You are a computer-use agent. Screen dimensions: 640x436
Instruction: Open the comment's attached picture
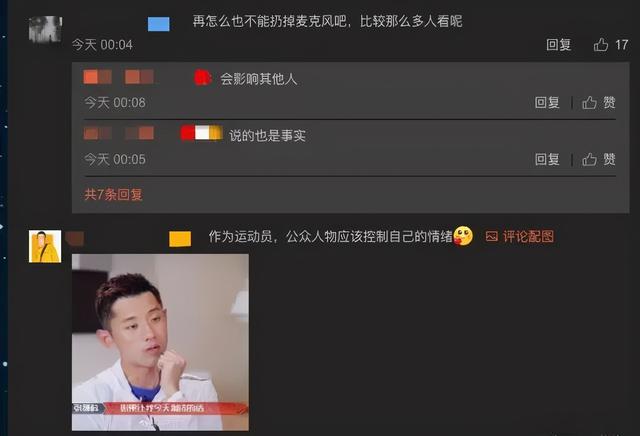pyautogui.click(x=160, y=341)
